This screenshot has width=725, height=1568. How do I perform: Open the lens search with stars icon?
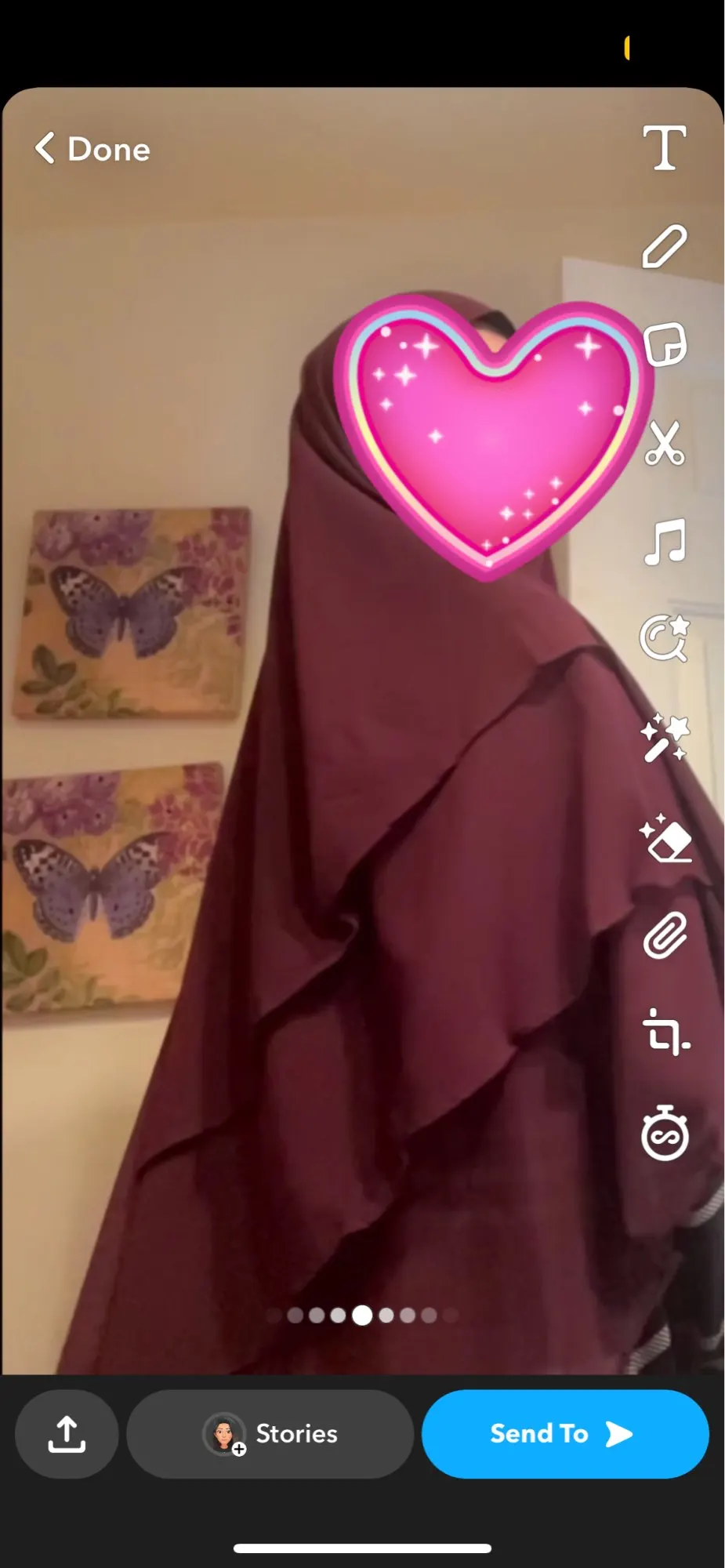(x=665, y=639)
